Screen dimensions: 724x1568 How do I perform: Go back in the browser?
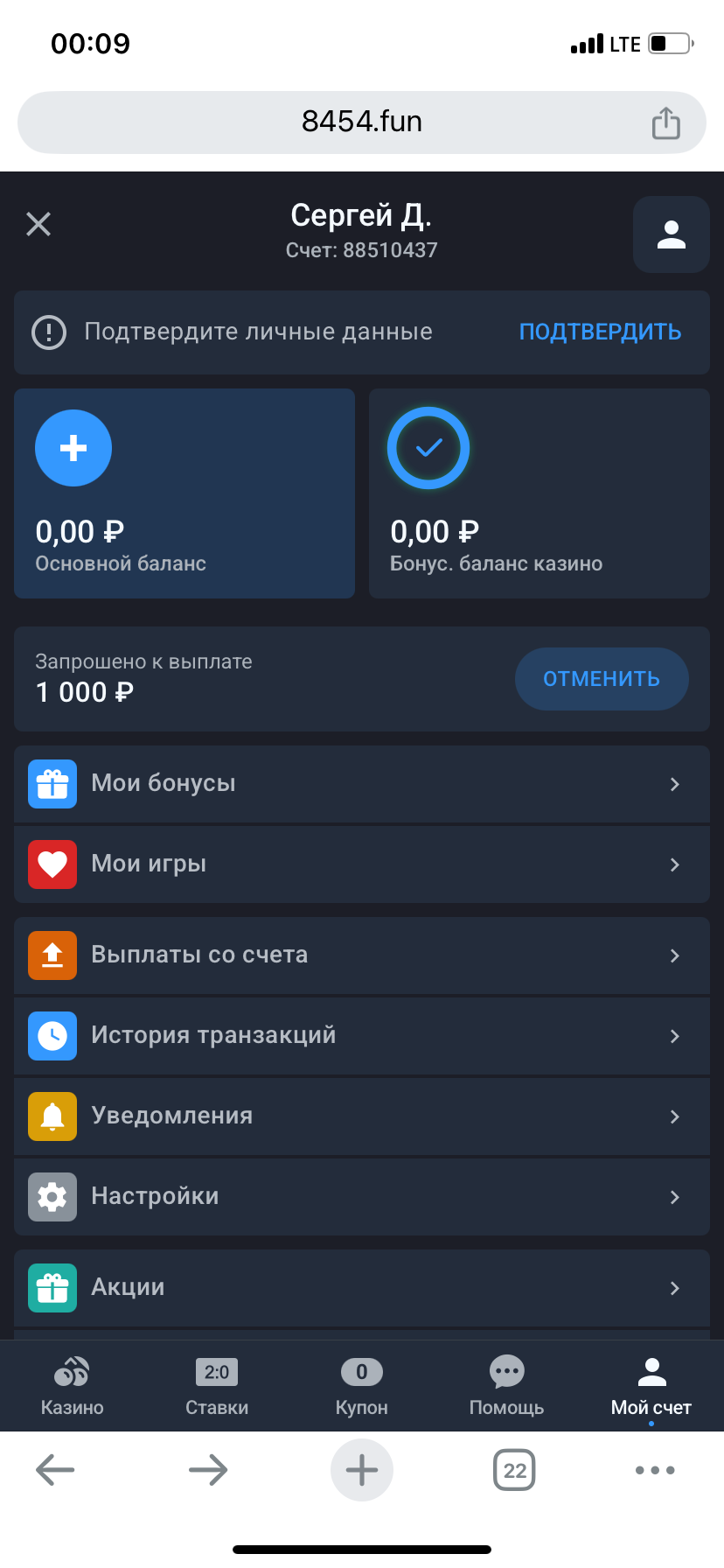tap(55, 1470)
